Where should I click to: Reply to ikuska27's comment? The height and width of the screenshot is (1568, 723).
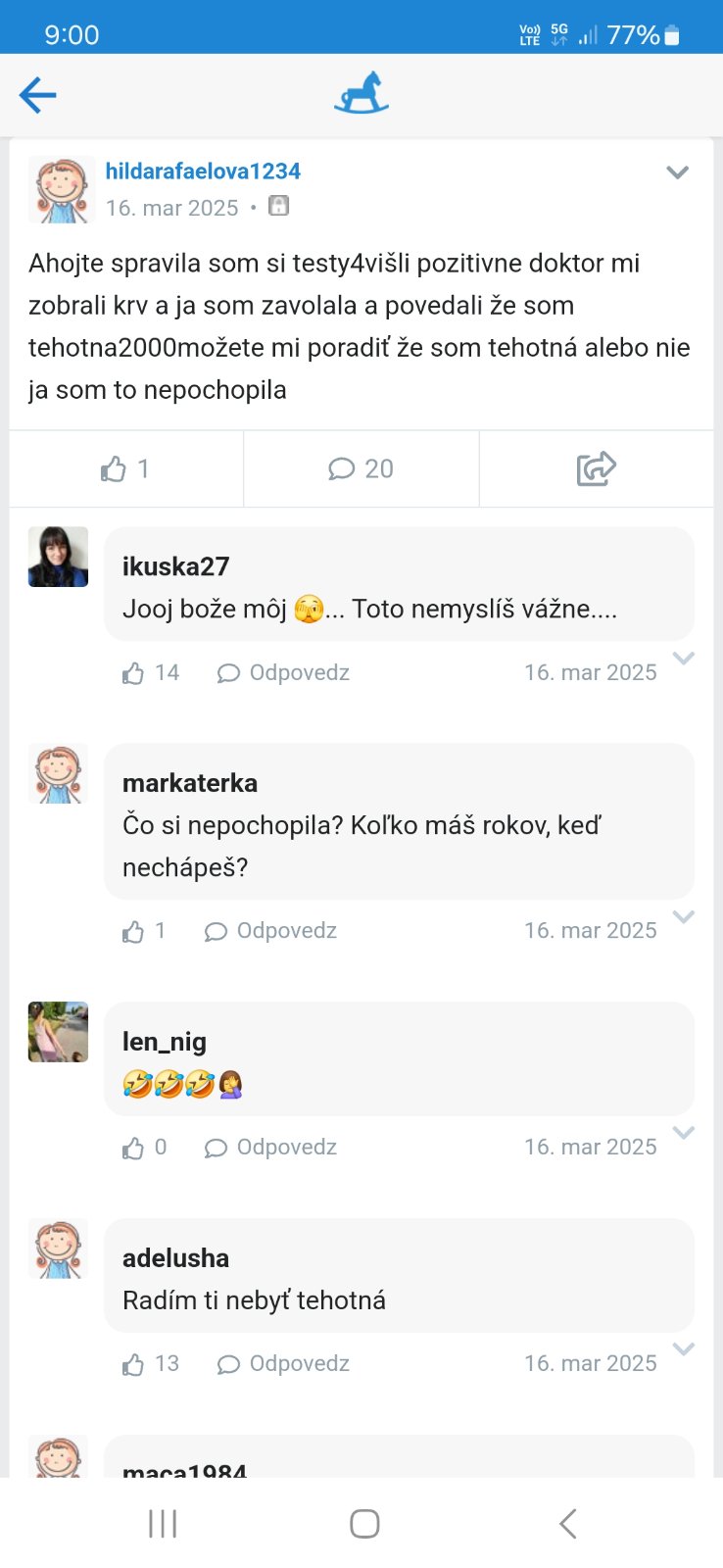pyautogui.click(x=283, y=672)
